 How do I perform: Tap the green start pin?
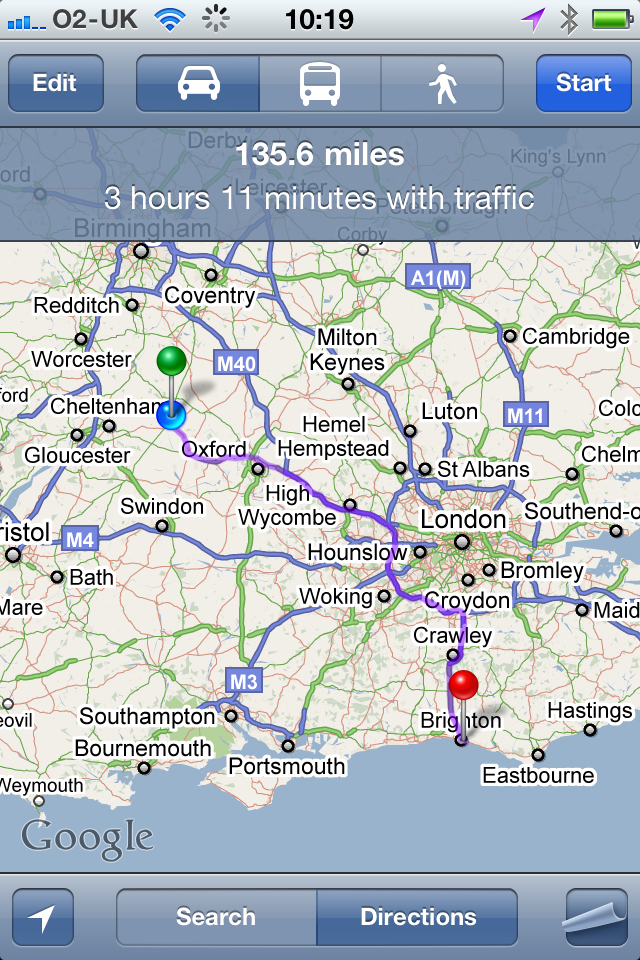(172, 364)
